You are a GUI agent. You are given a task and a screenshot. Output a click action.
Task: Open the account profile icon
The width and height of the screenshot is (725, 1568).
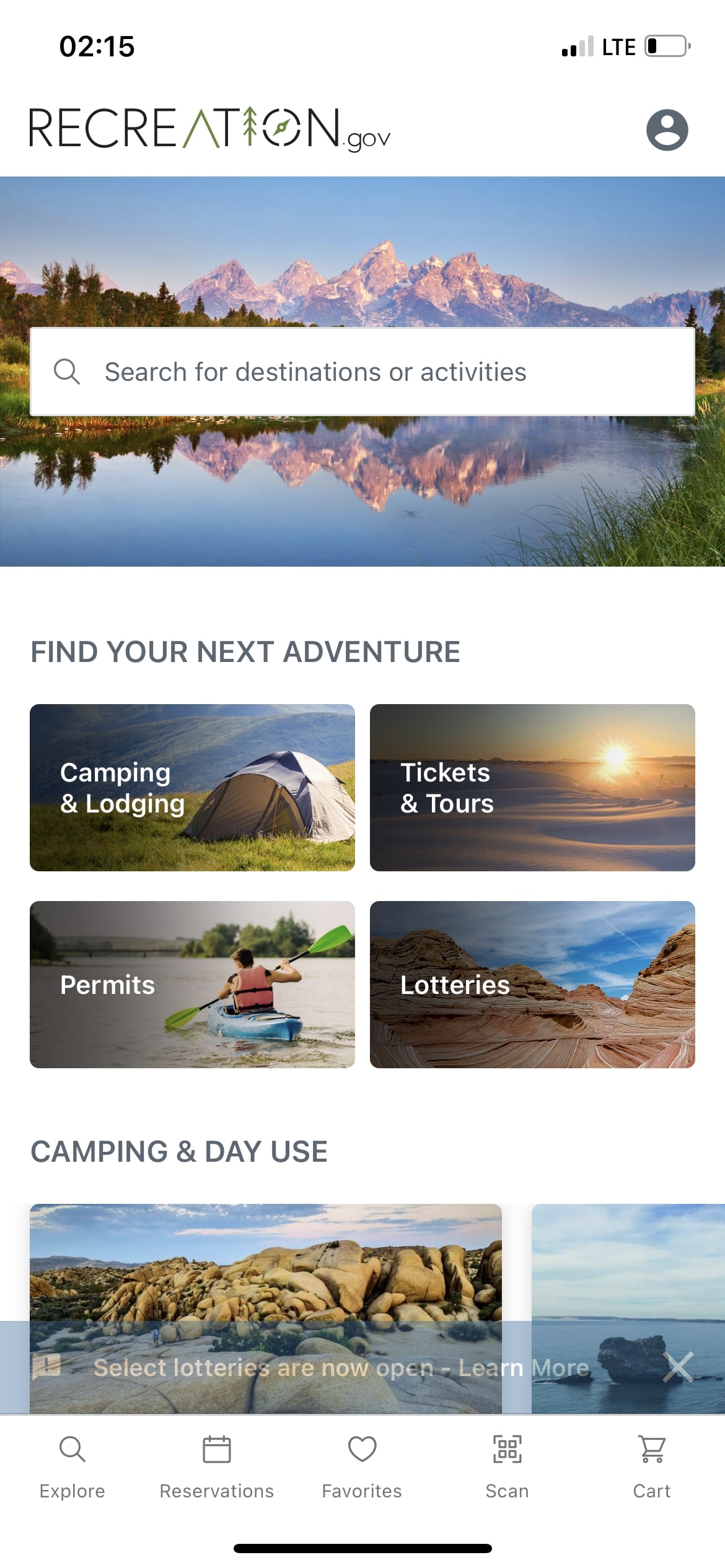669,129
